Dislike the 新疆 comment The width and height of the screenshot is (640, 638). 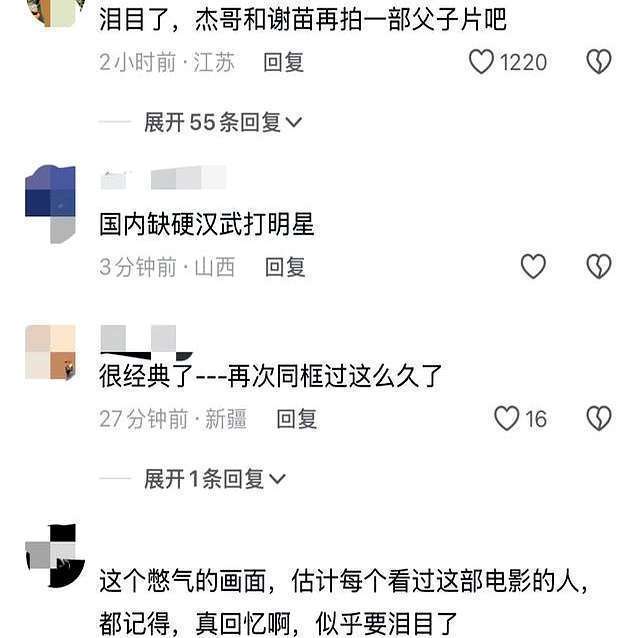point(598,418)
